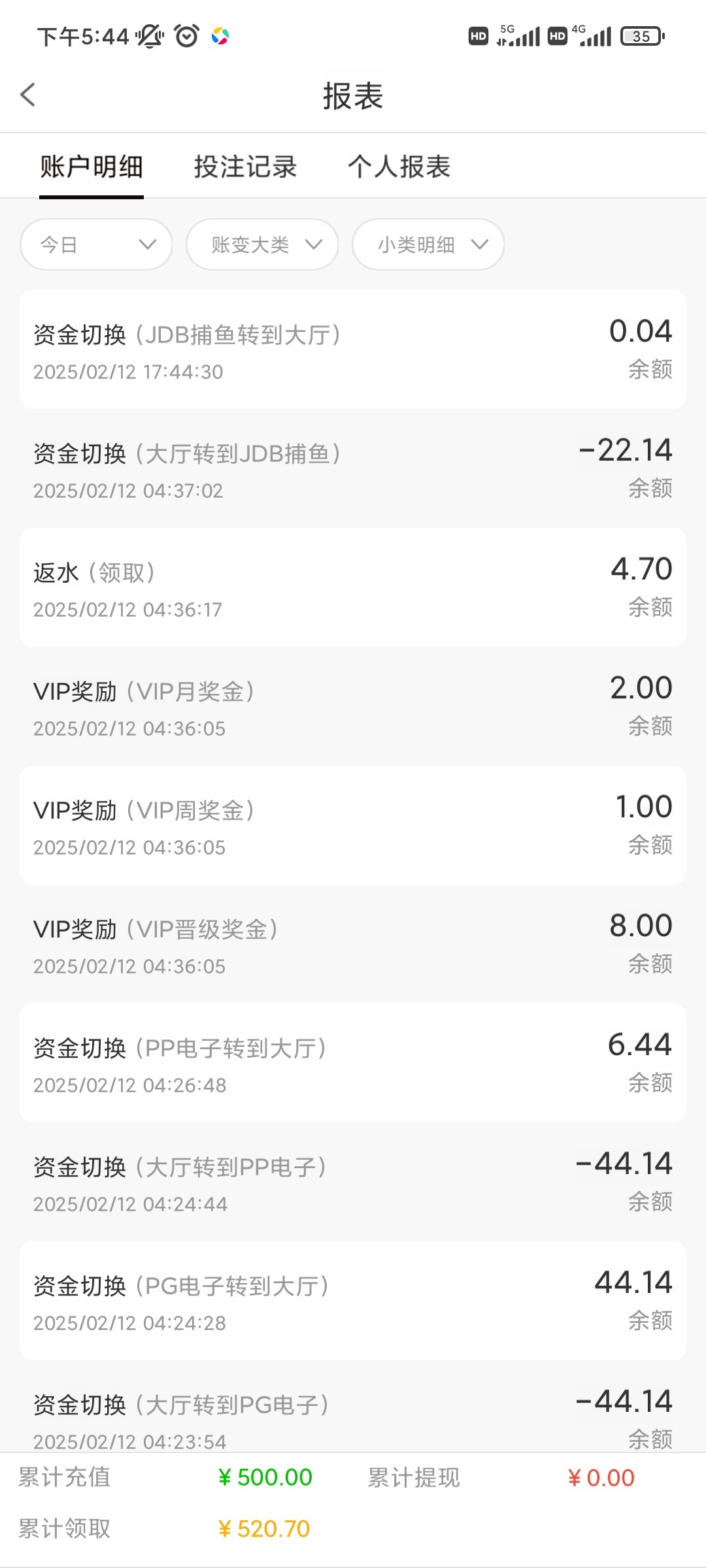The image size is (706, 1568).
Task: Go back from the 报表 page
Action: click(x=28, y=95)
